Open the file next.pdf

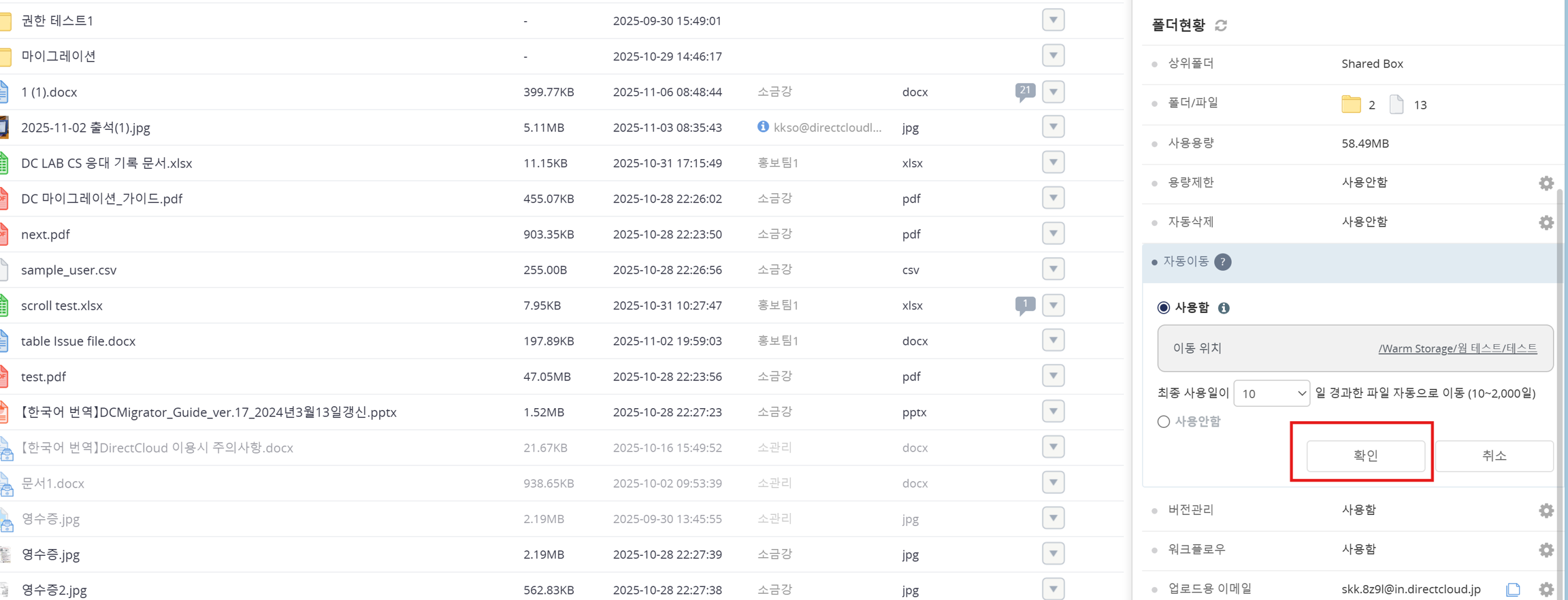(x=46, y=235)
